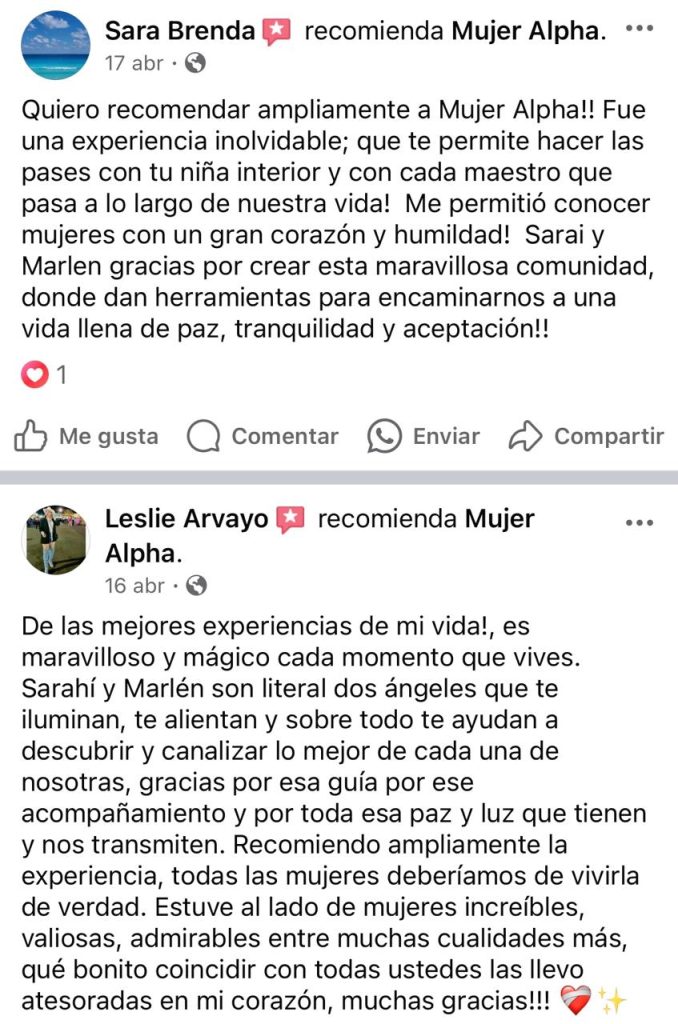Open Sara Brenda's profile picture
Screen dimensions: 678x1024
tap(55, 45)
